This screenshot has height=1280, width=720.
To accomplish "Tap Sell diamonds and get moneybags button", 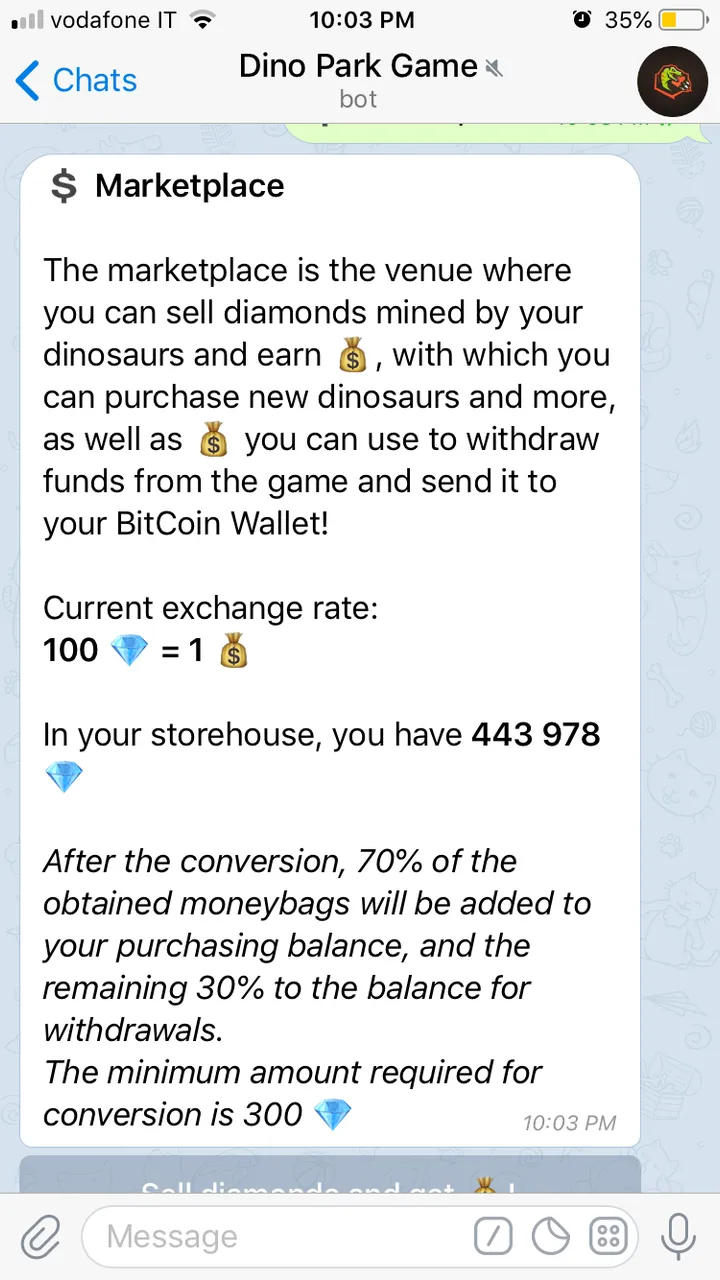I will click(x=330, y=1180).
